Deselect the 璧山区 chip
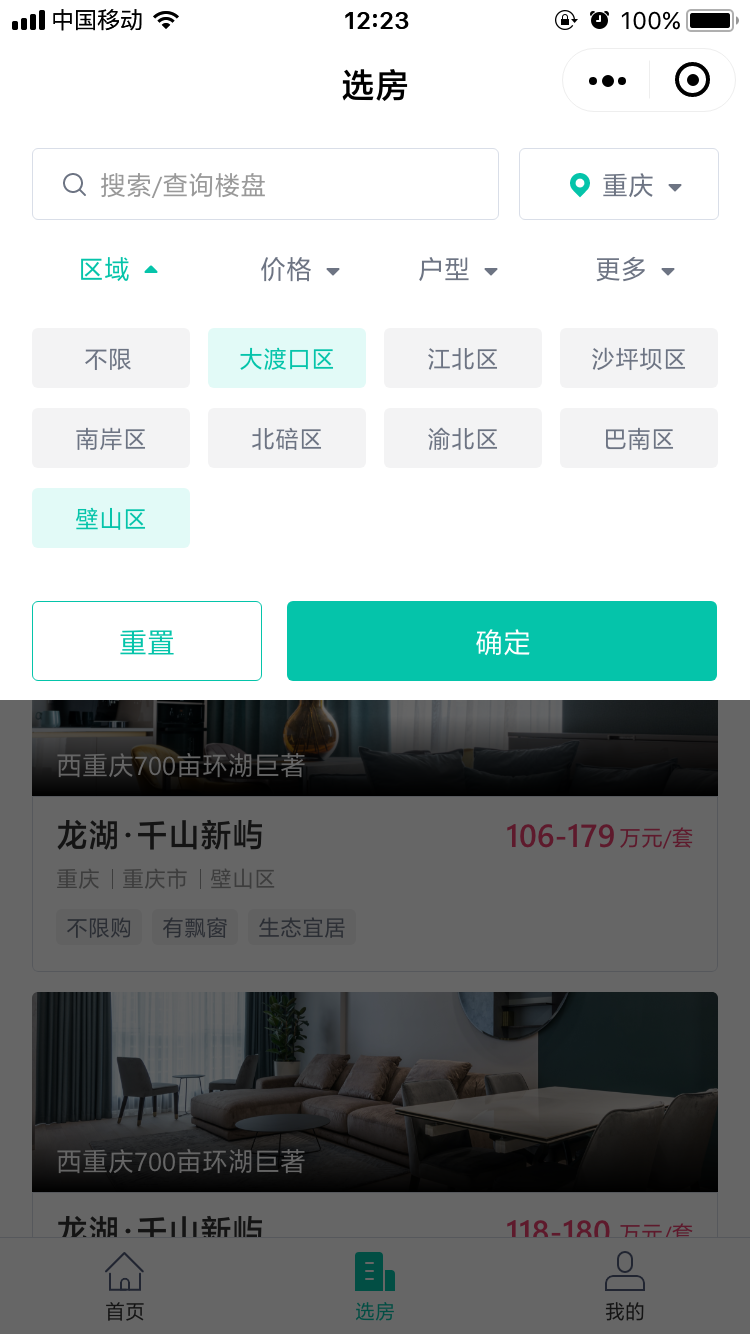Viewport: 750px width, 1334px height. (x=111, y=518)
